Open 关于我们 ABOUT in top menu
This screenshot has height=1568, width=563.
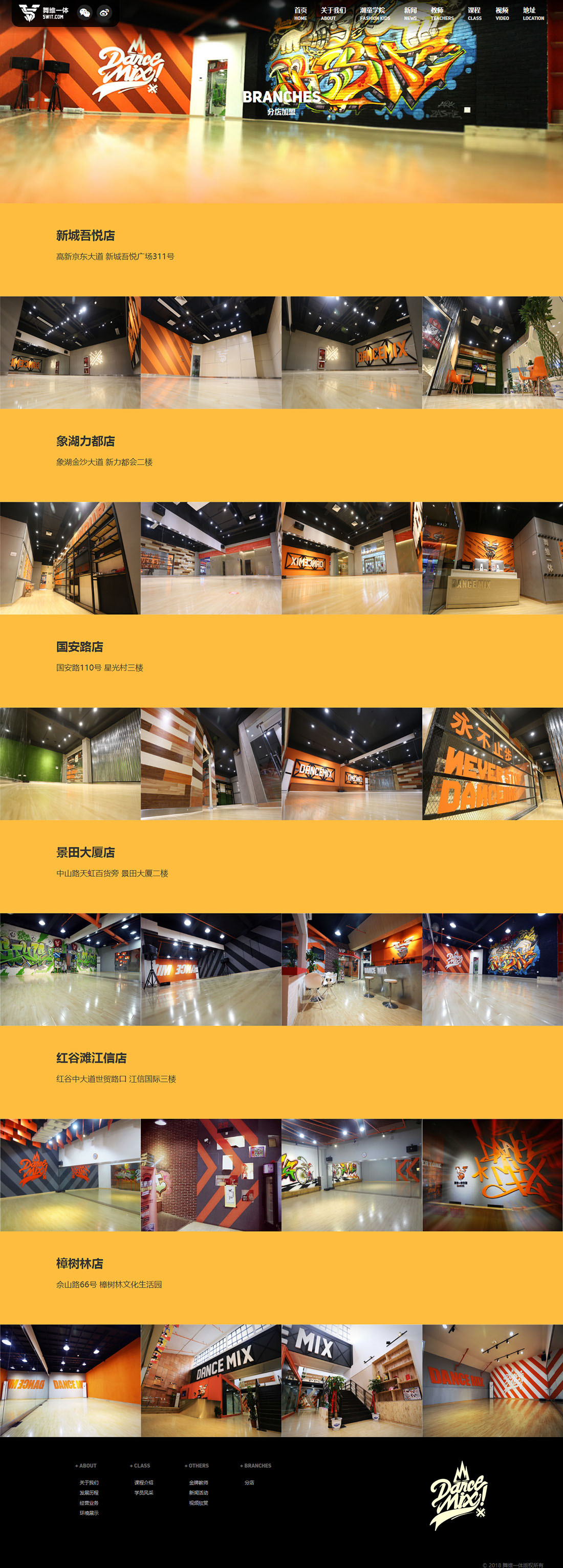point(332,13)
